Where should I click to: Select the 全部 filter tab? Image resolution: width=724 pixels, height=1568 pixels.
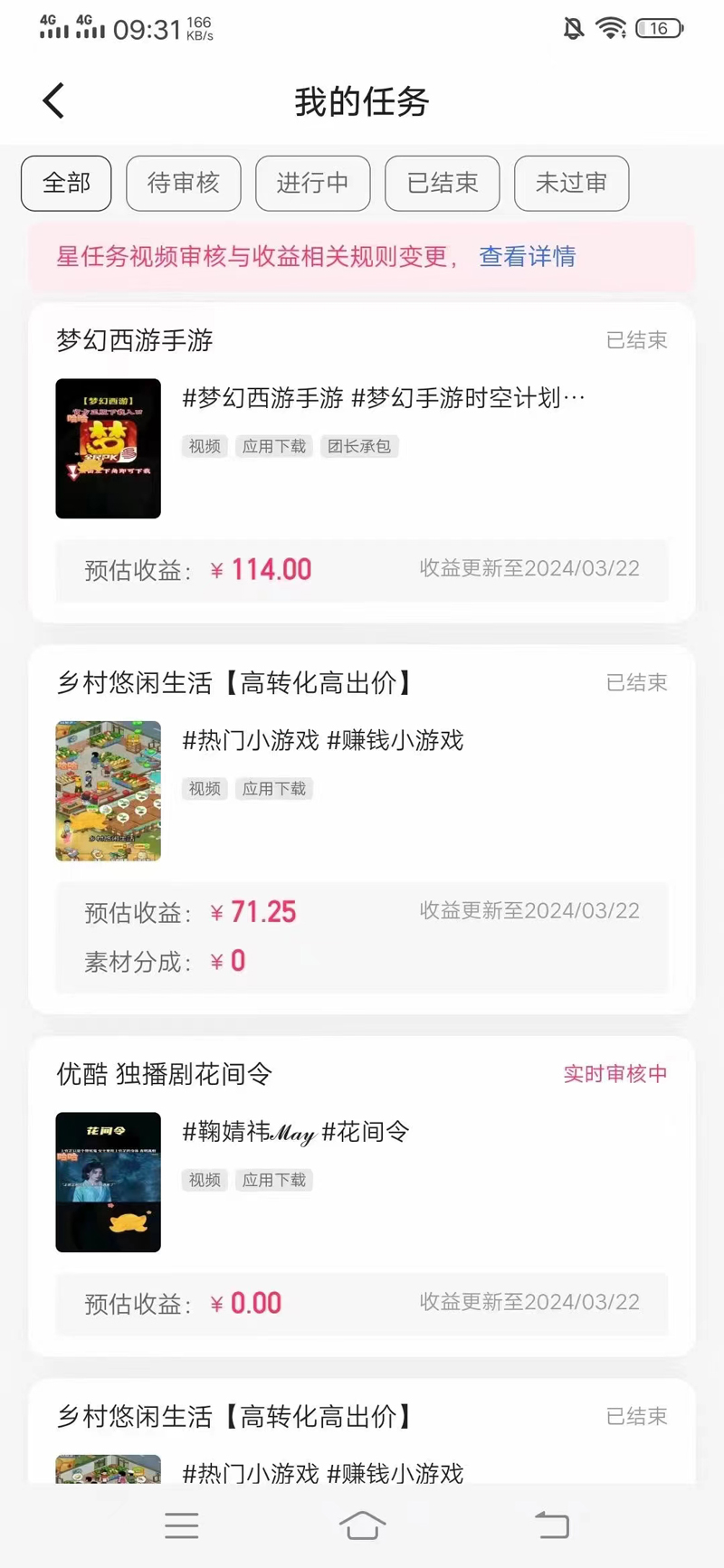[x=66, y=184]
